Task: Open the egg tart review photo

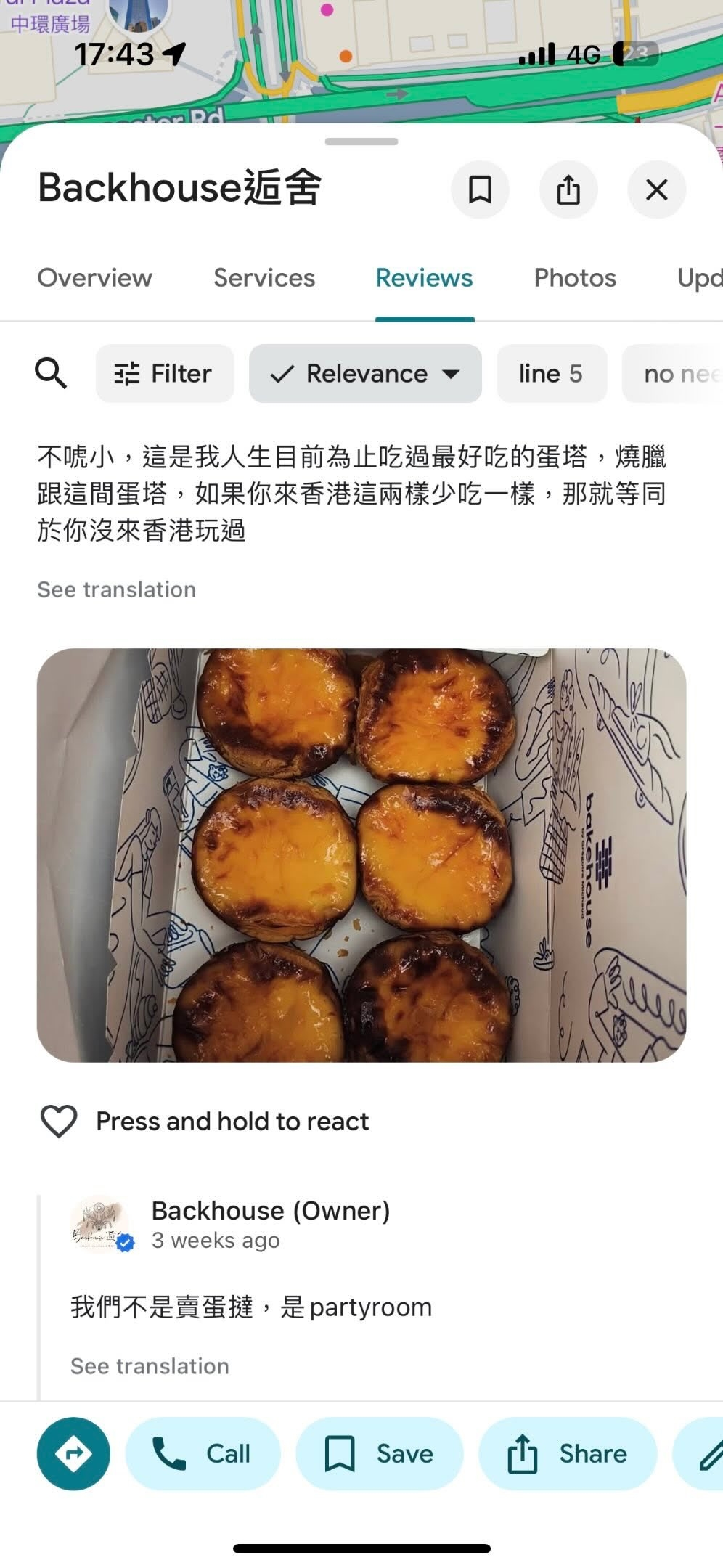Action: click(361, 855)
